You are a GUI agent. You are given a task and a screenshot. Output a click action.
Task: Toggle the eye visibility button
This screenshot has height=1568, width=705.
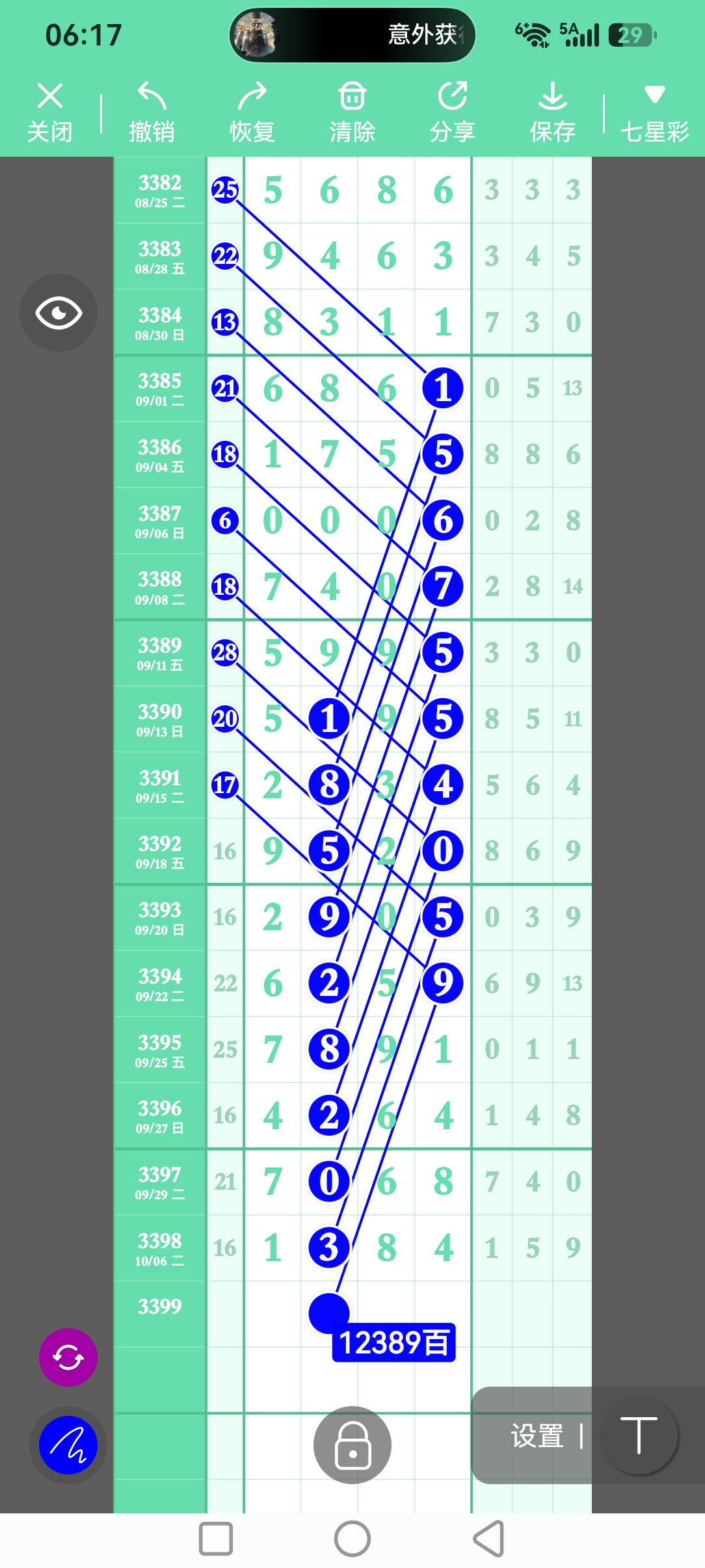[x=59, y=313]
